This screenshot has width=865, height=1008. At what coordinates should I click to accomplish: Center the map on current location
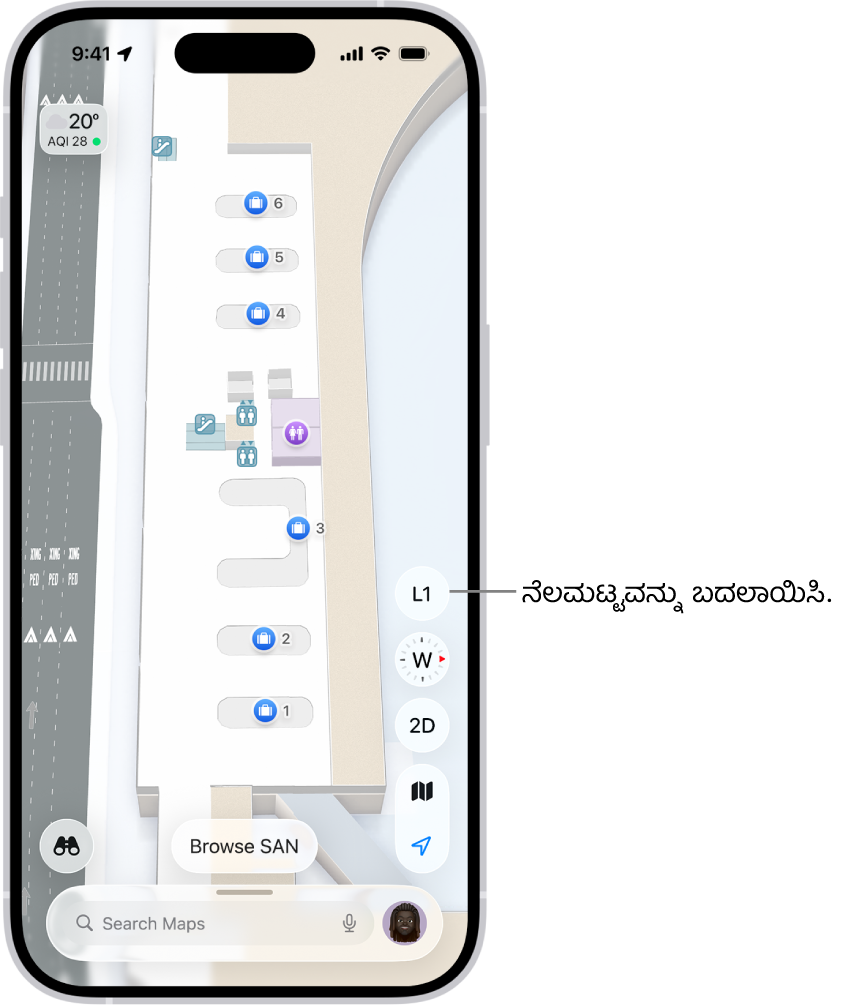422,846
